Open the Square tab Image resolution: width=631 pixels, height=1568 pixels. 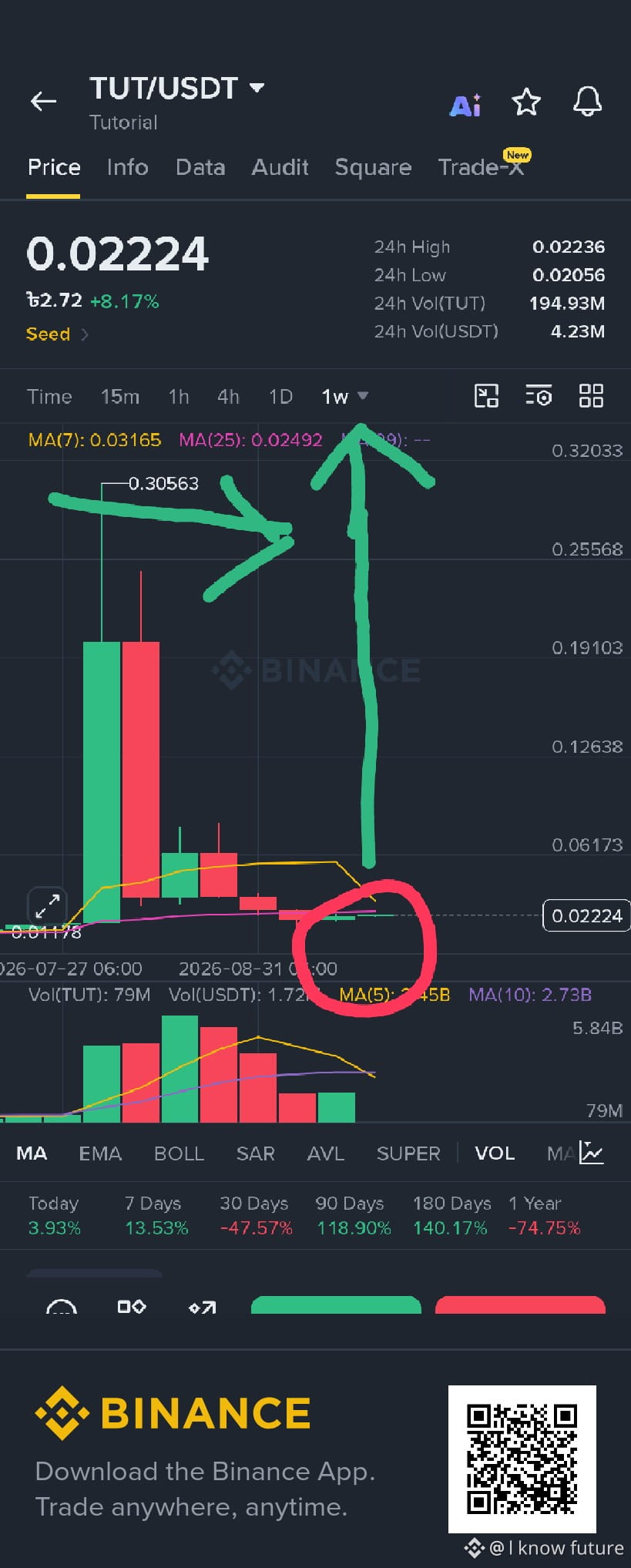(x=373, y=167)
